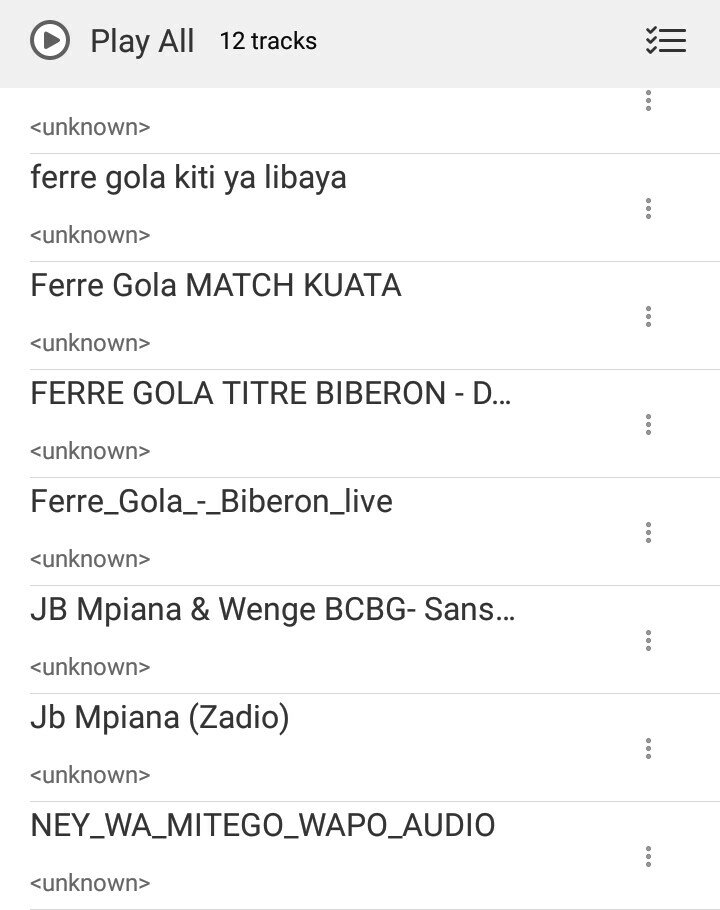Open options for FERRE GOLA TITRE BIBERON
The height and width of the screenshot is (910, 720).
coord(649,425)
